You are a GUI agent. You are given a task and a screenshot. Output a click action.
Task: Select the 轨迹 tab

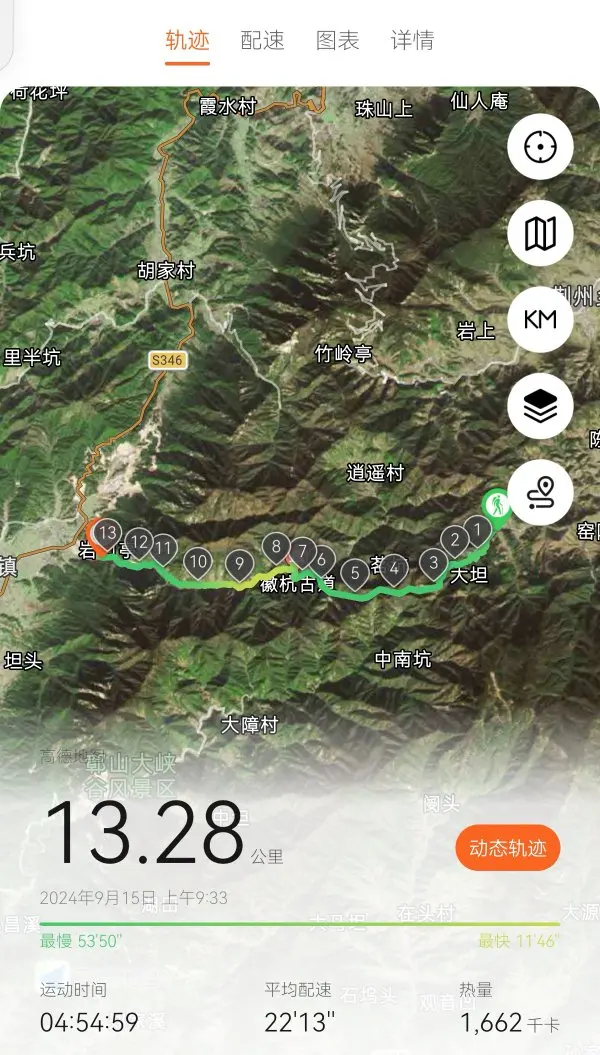click(188, 40)
